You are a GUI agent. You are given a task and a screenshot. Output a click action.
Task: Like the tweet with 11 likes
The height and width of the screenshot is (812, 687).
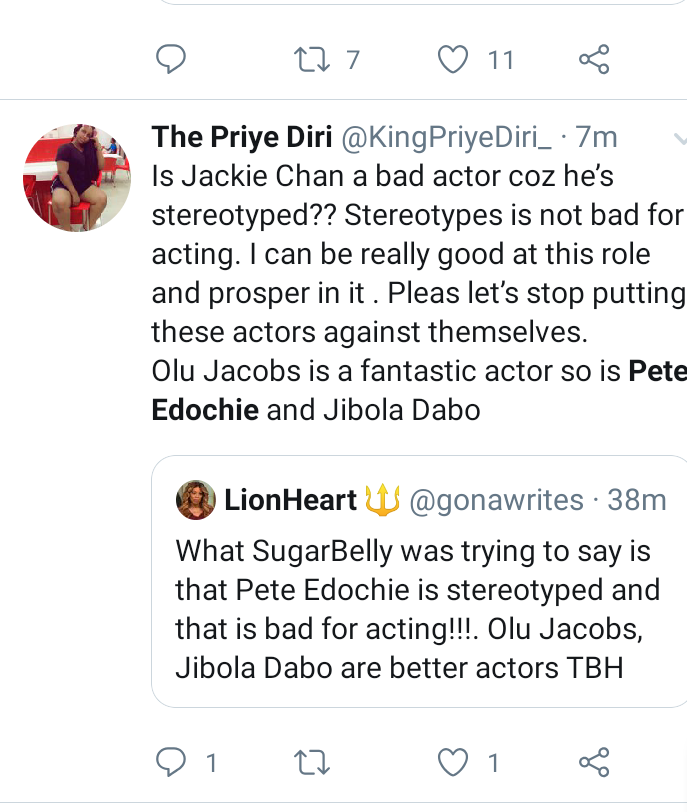455,61
